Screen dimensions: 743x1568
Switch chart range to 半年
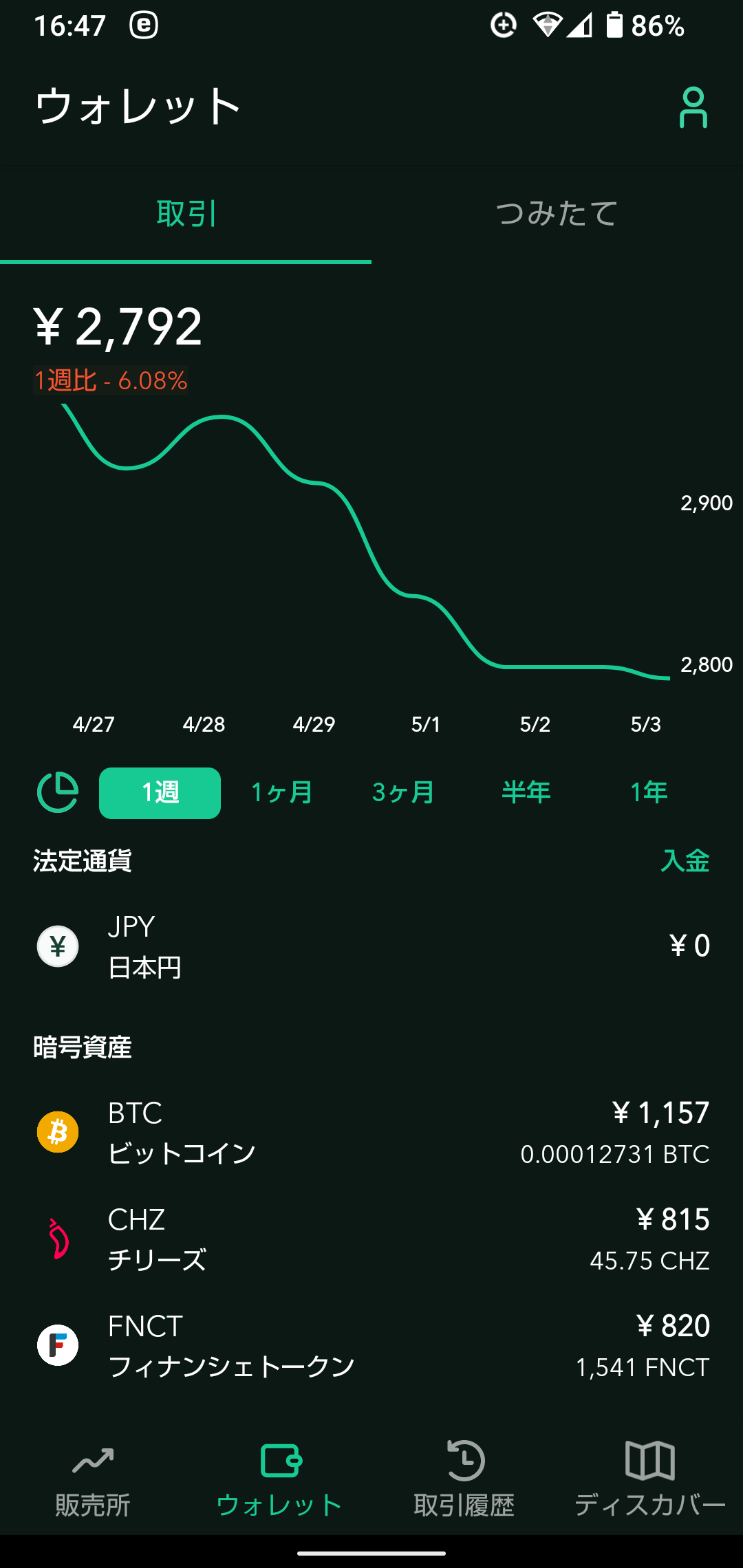coord(526,793)
